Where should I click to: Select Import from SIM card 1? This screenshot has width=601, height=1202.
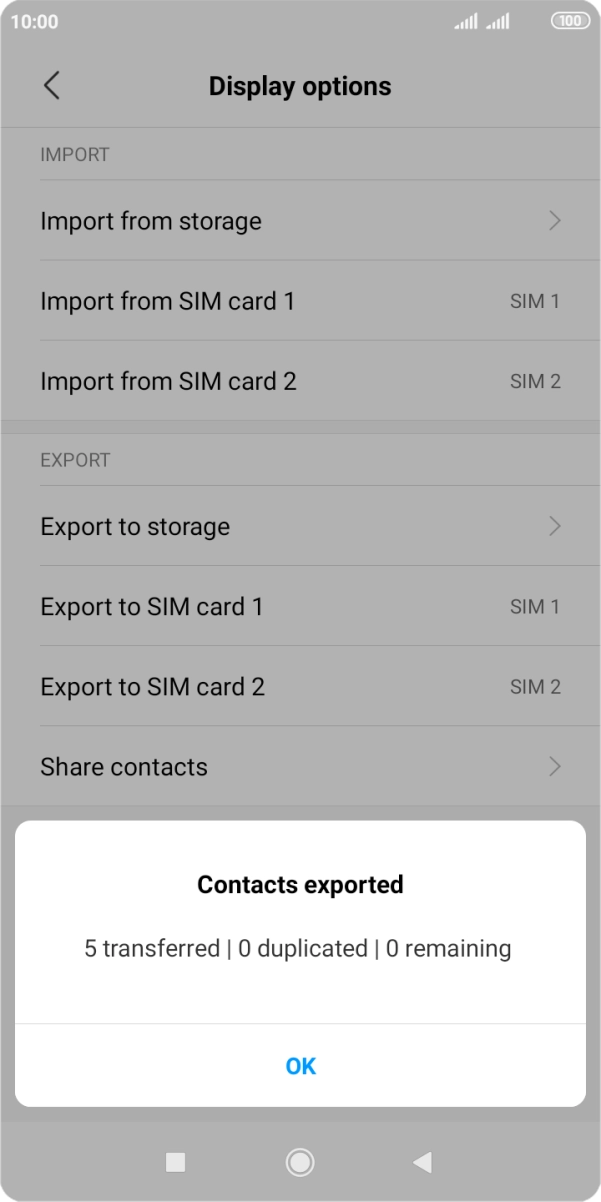pos(300,301)
